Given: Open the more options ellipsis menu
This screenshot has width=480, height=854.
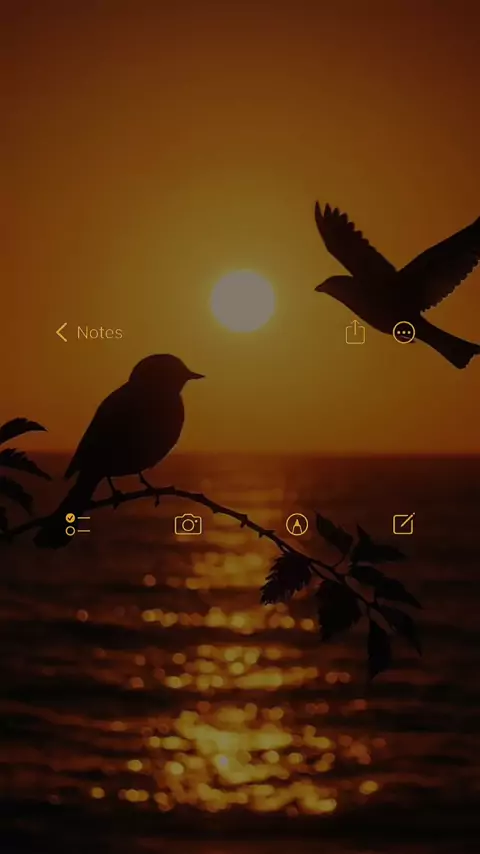Looking at the screenshot, I should pos(404,332).
